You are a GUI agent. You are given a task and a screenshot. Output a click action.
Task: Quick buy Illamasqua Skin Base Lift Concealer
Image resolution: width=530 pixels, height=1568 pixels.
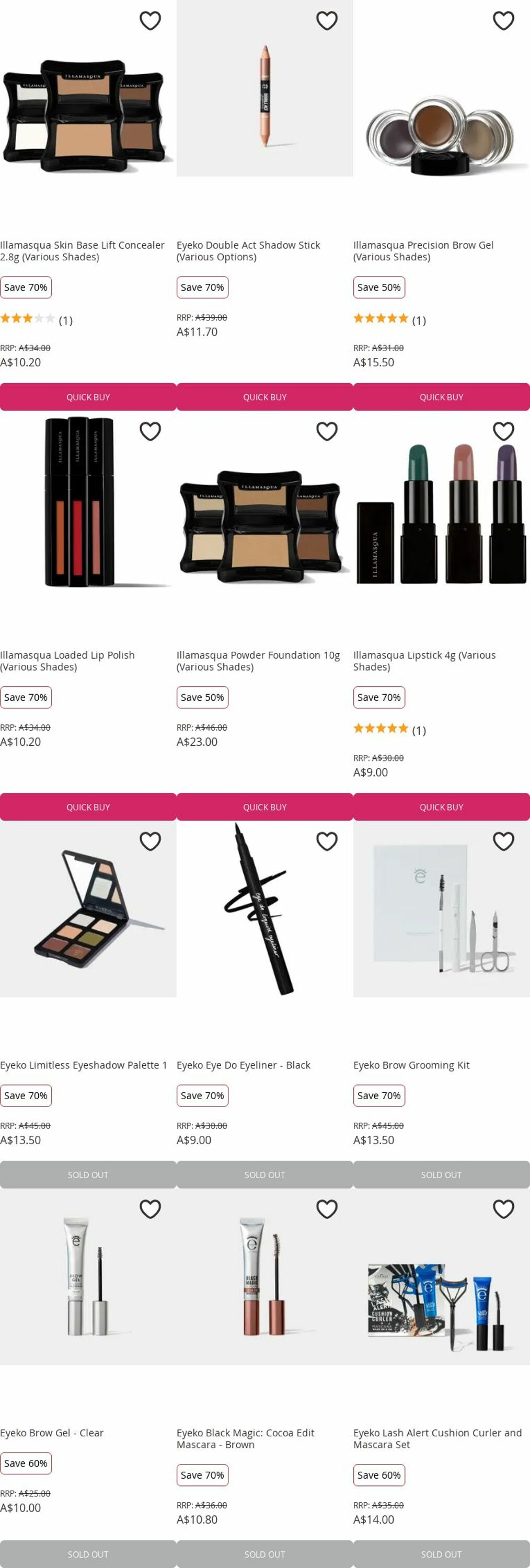coord(88,397)
